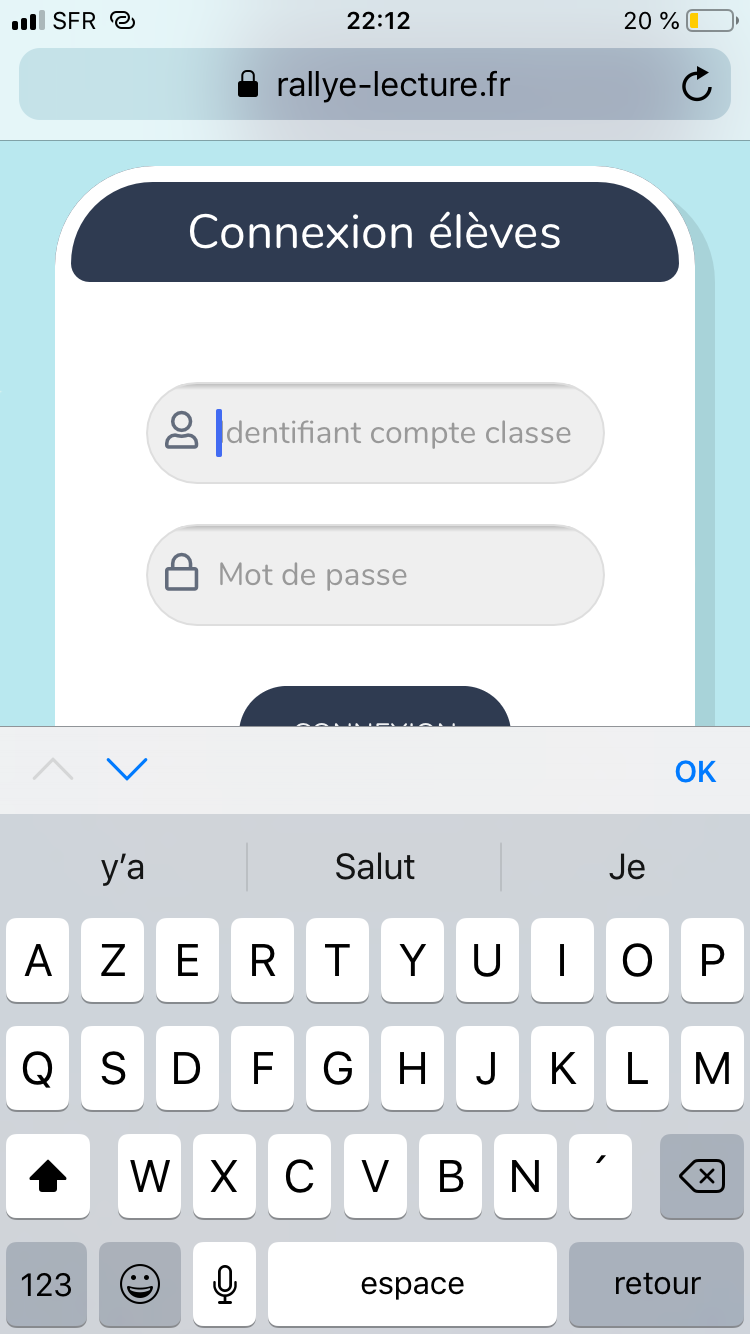Toggle the shift key
750x1334 pixels.
(48, 1177)
